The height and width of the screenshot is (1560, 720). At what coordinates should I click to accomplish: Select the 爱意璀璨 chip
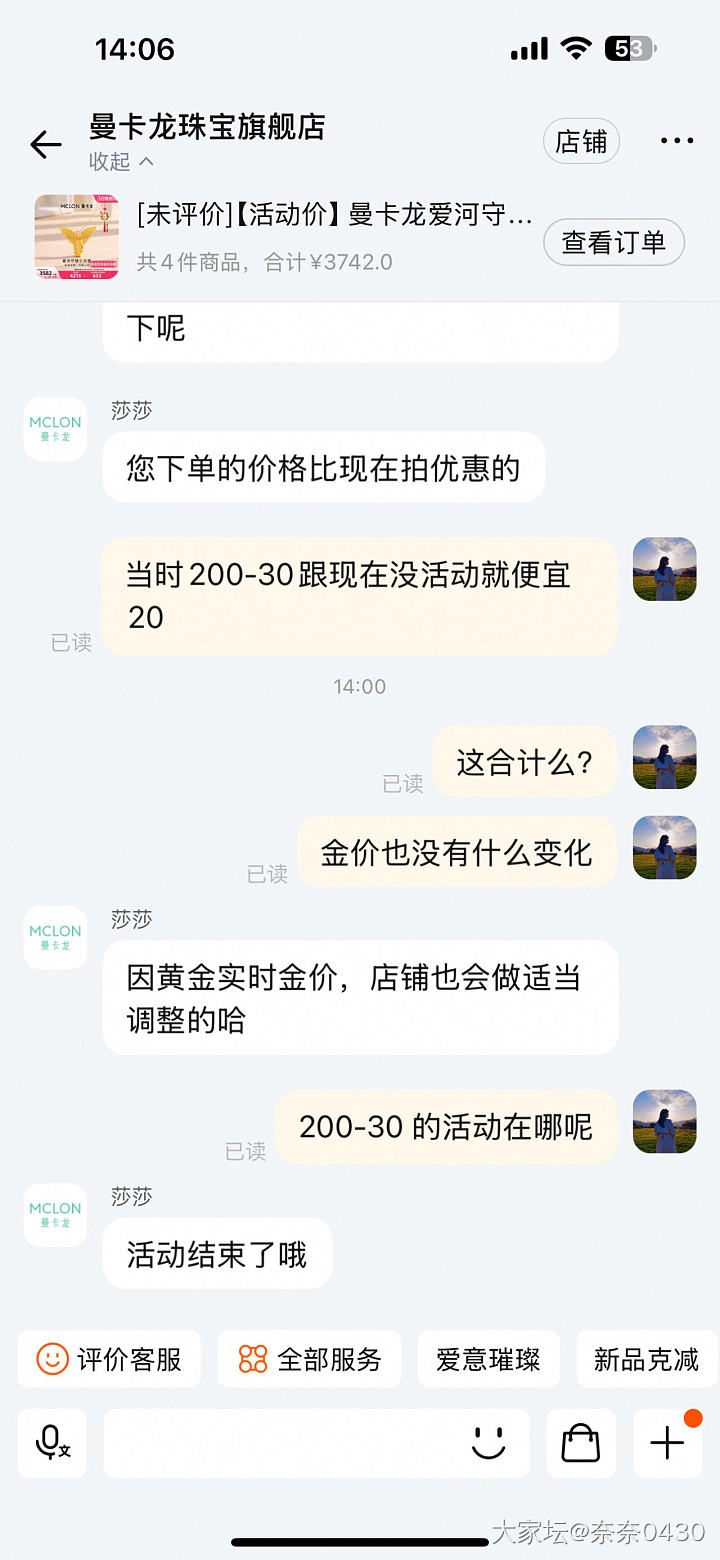pos(488,1359)
